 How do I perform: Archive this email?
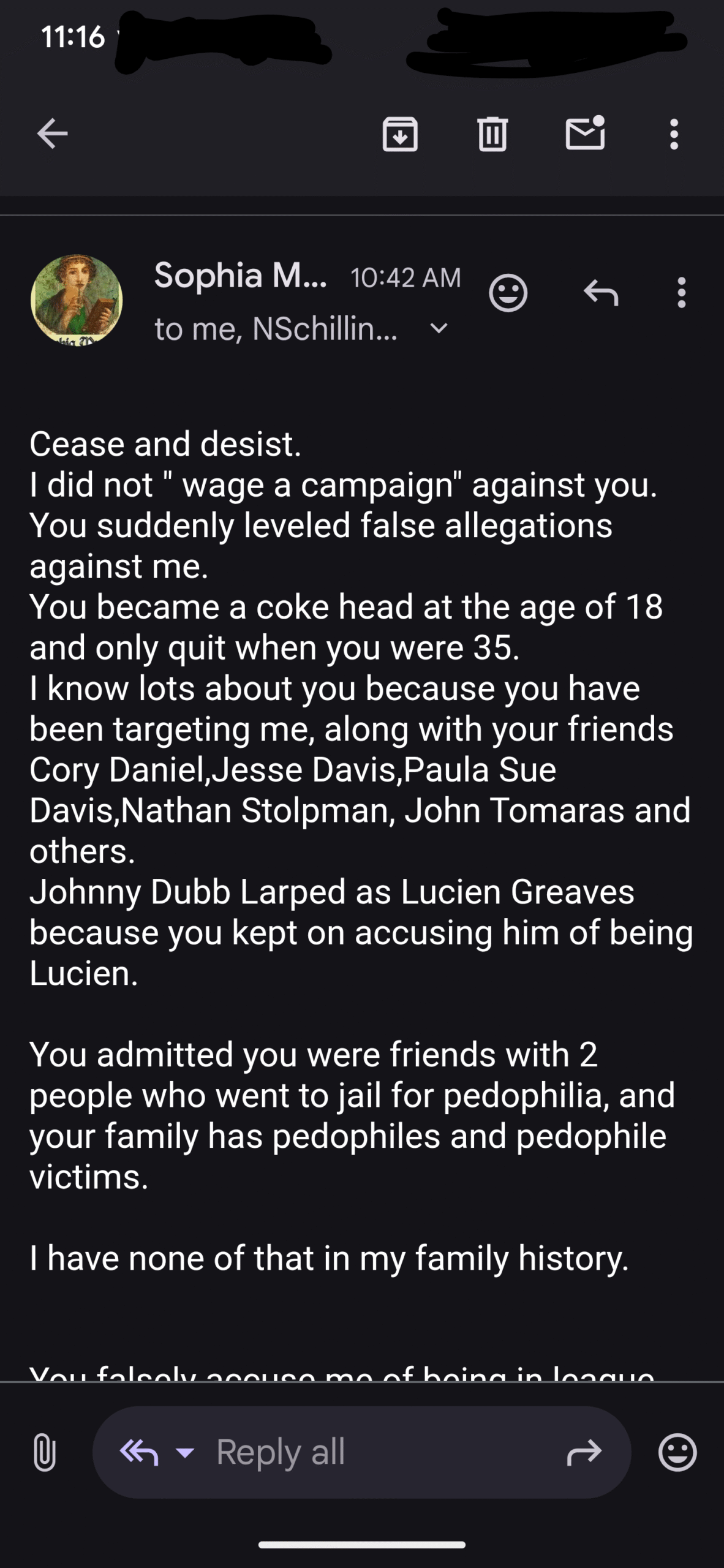pyautogui.click(x=400, y=134)
